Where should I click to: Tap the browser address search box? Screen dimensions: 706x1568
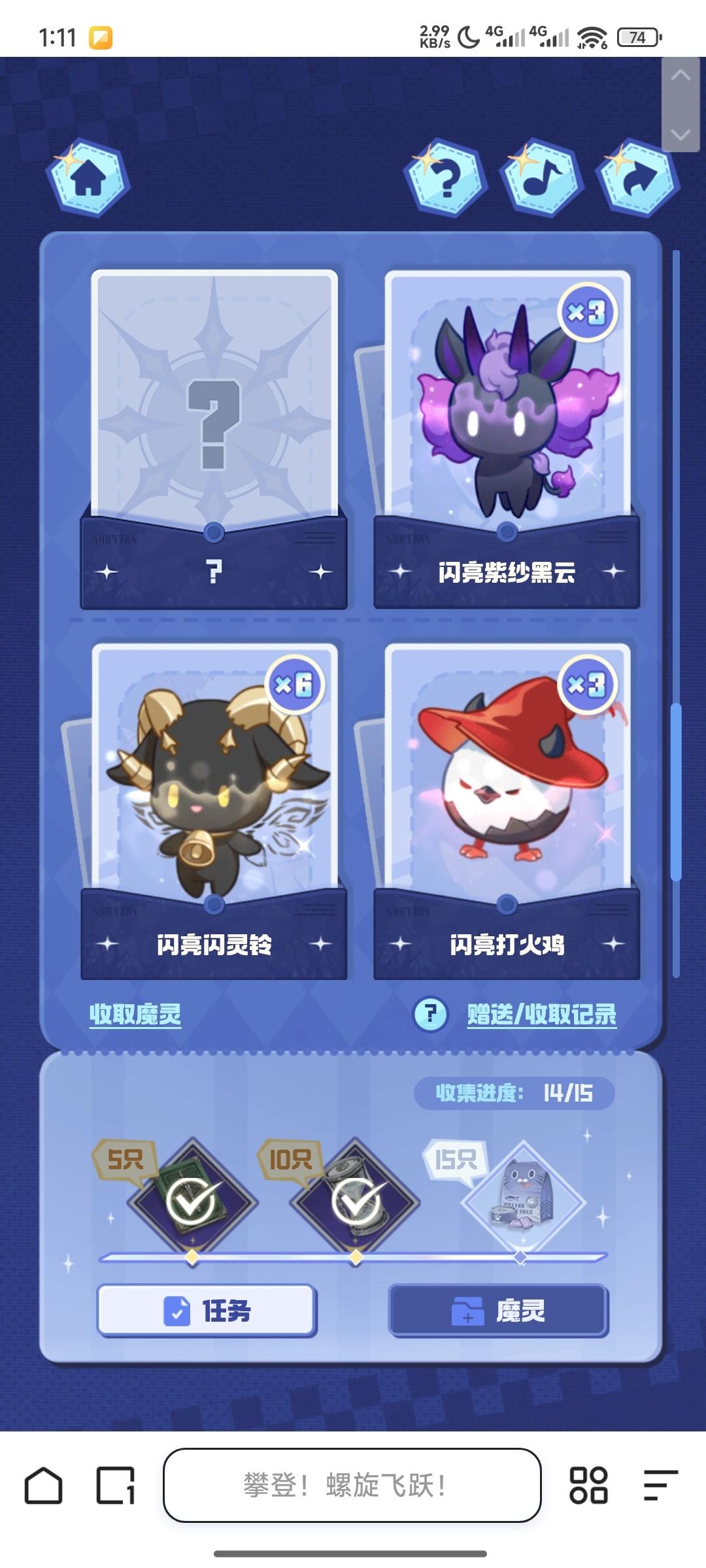(352, 1485)
